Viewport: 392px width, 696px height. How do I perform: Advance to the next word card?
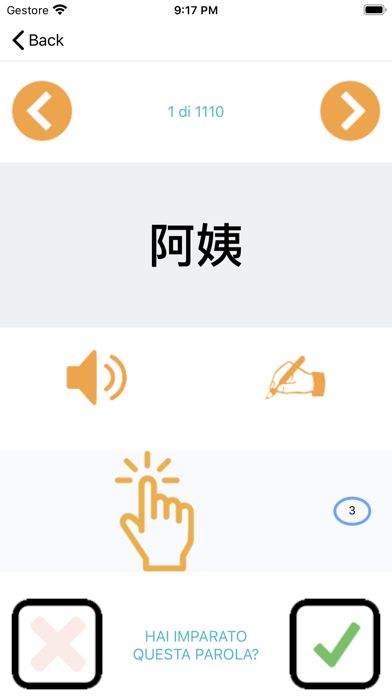coord(350,111)
